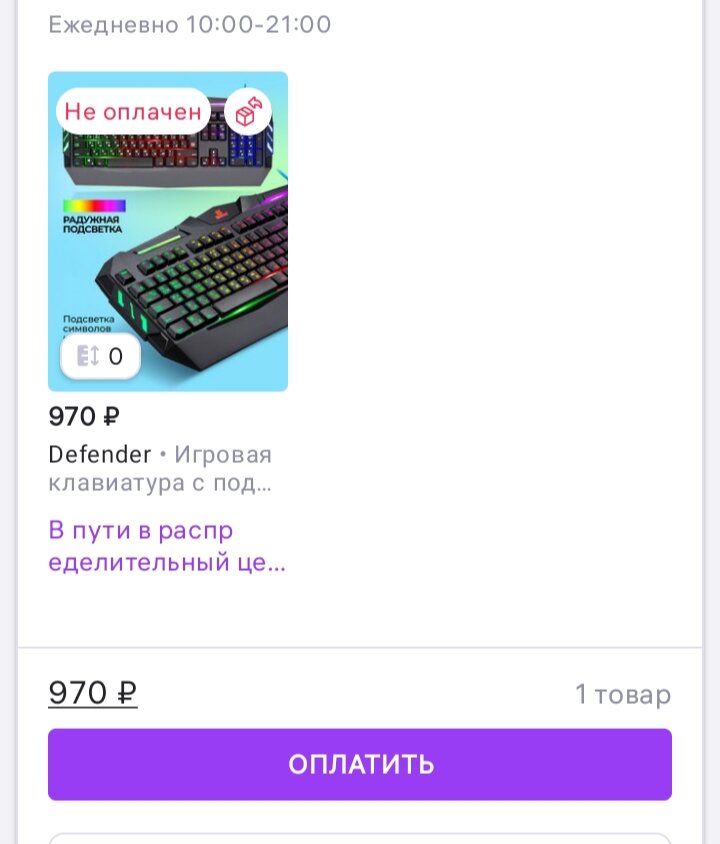Open the underlined 970 ₽ total price details

point(93,693)
